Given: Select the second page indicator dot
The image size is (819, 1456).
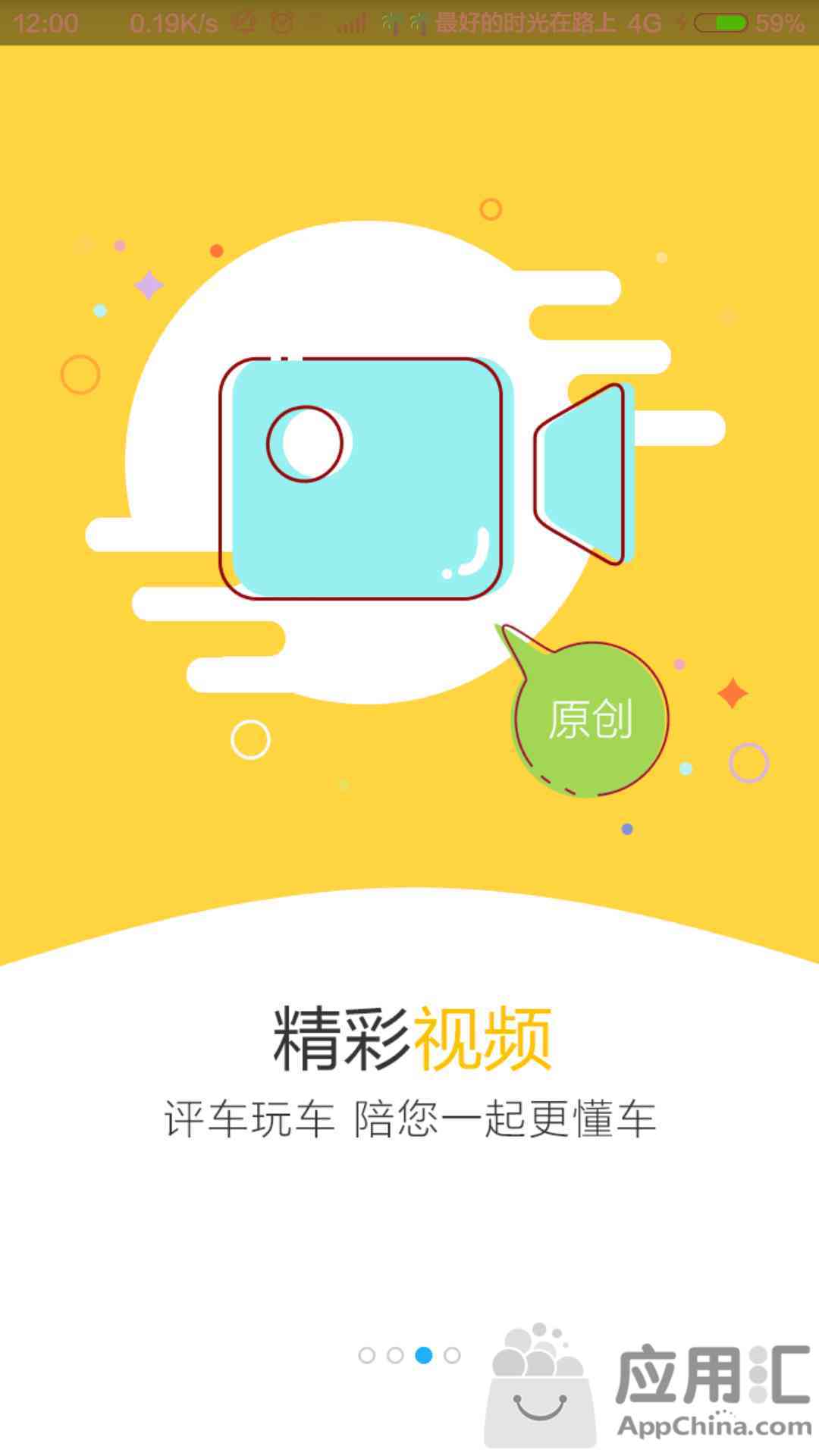Looking at the screenshot, I should click(x=395, y=1355).
